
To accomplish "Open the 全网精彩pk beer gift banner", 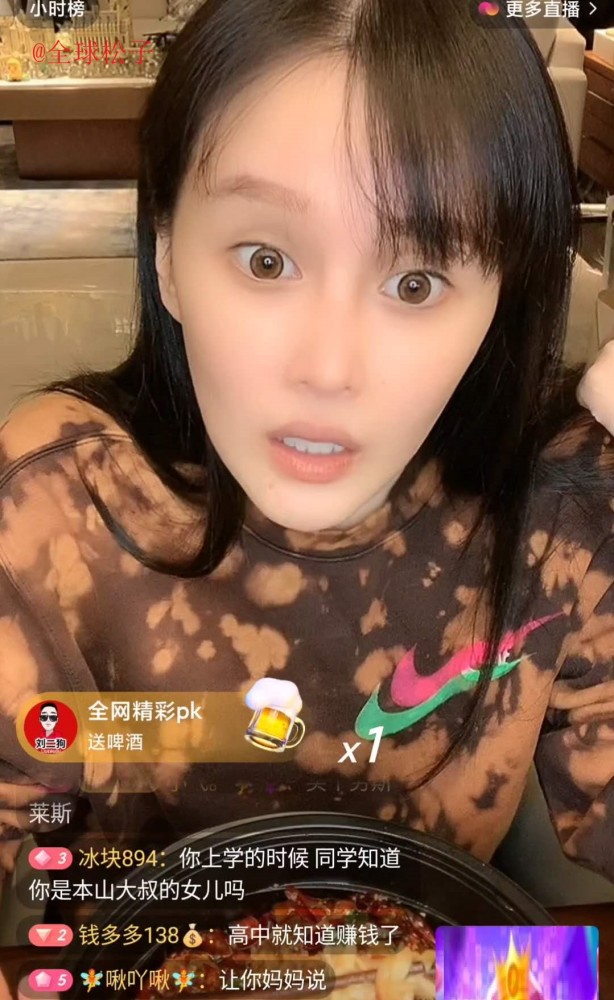I will pyautogui.click(x=159, y=727).
